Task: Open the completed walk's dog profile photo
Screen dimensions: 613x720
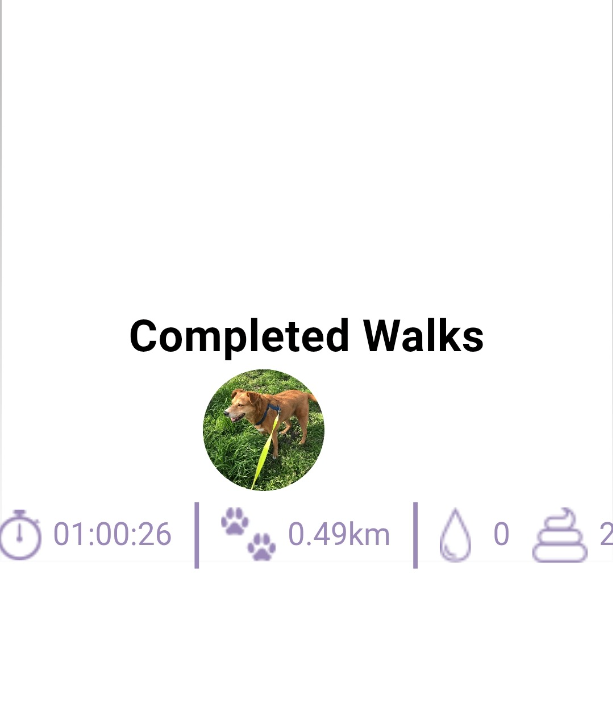Action: tap(264, 430)
